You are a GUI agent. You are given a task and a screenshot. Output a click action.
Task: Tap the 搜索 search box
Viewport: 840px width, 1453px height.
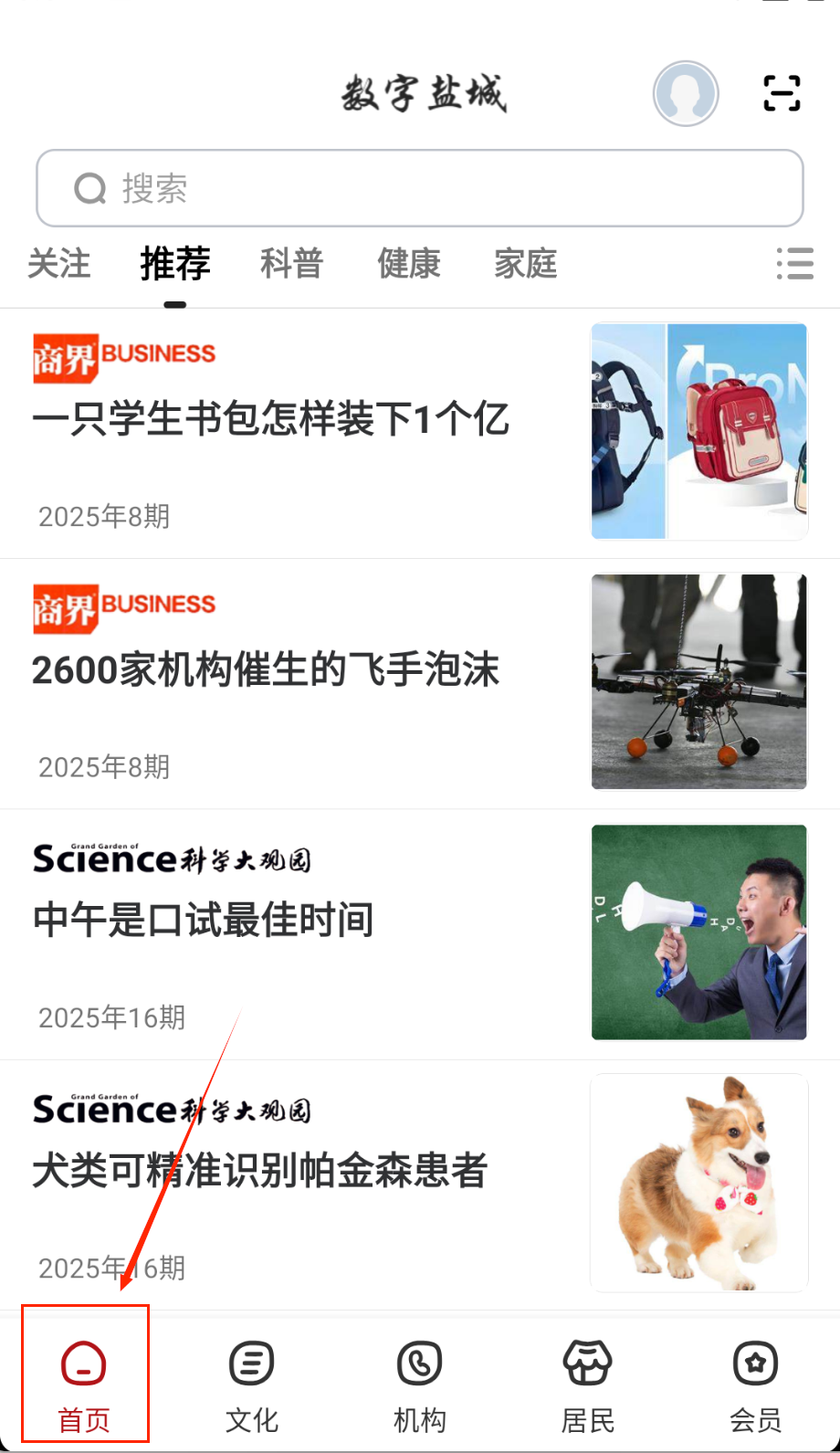420,188
